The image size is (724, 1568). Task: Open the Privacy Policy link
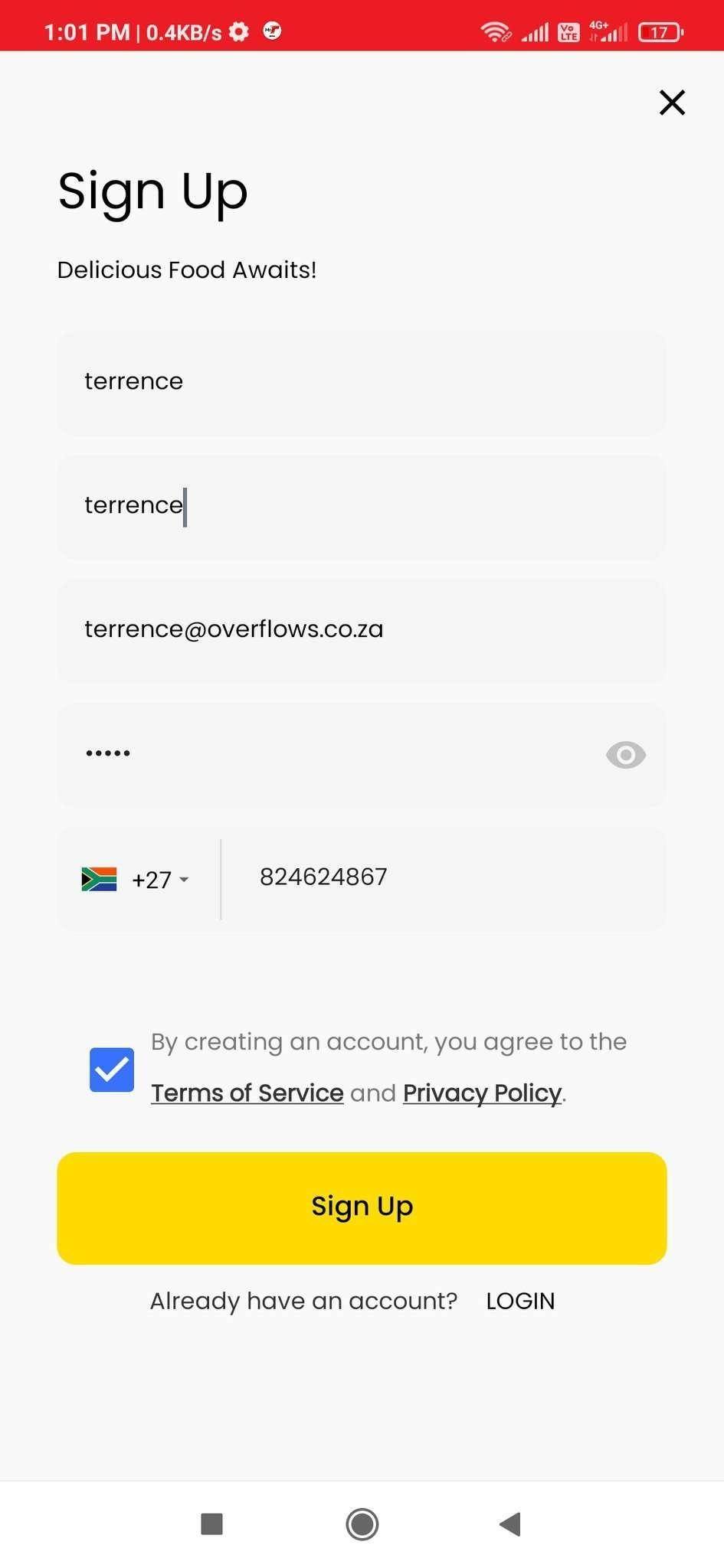coord(481,1093)
